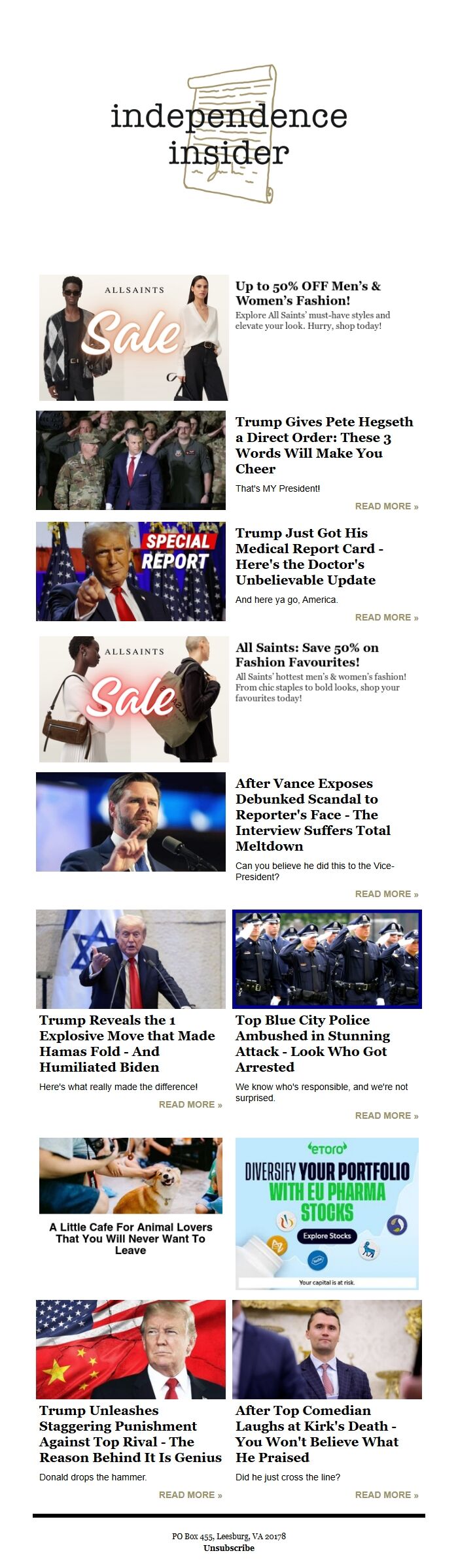The width and height of the screenshot is (458, 1568).
Task: Unsubscribe from this newsletter
Action: click(x=228, y=1548)
